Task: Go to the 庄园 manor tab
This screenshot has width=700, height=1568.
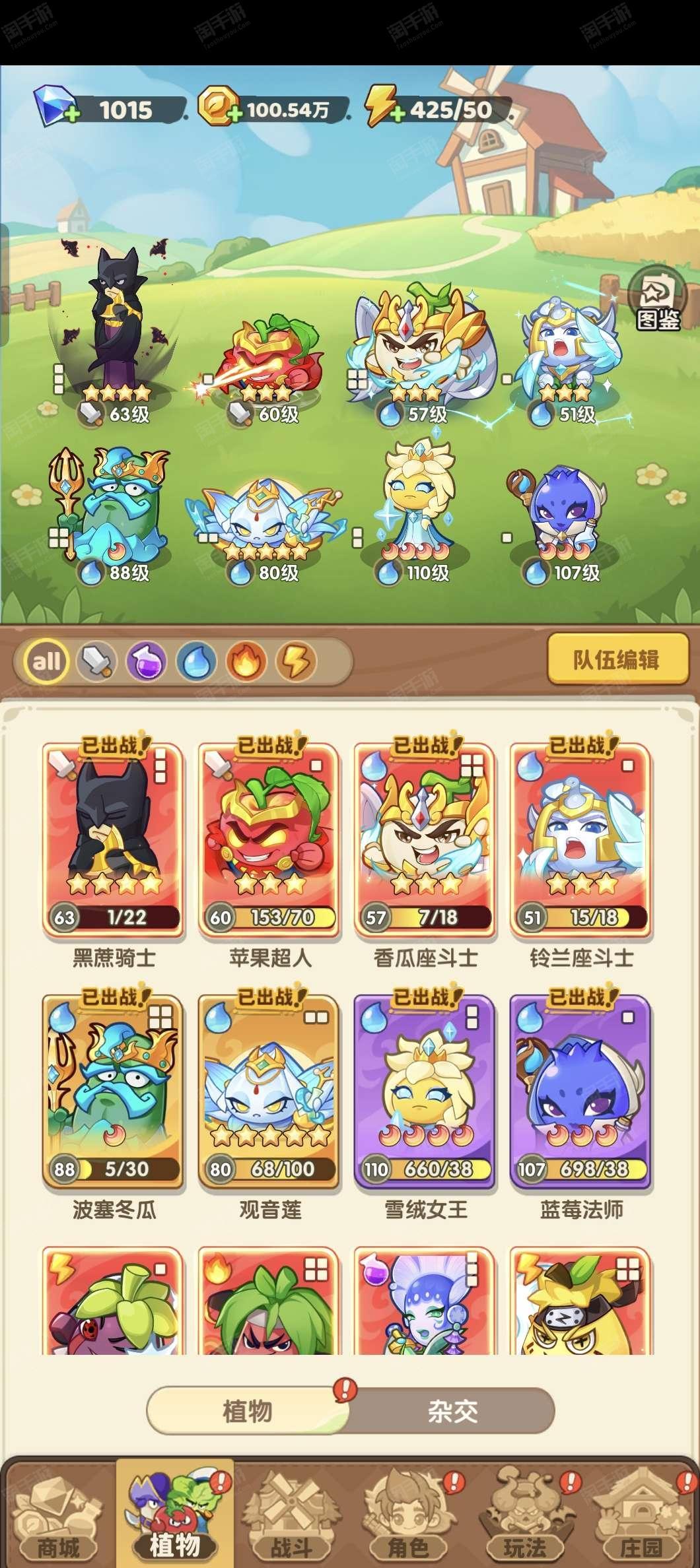Action: [x=642, y=1517]
